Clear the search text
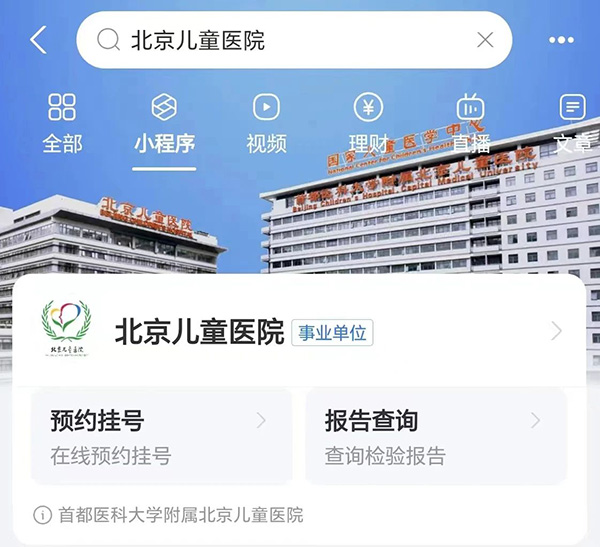This screenshot has width=600, height=547. (485, 40)
